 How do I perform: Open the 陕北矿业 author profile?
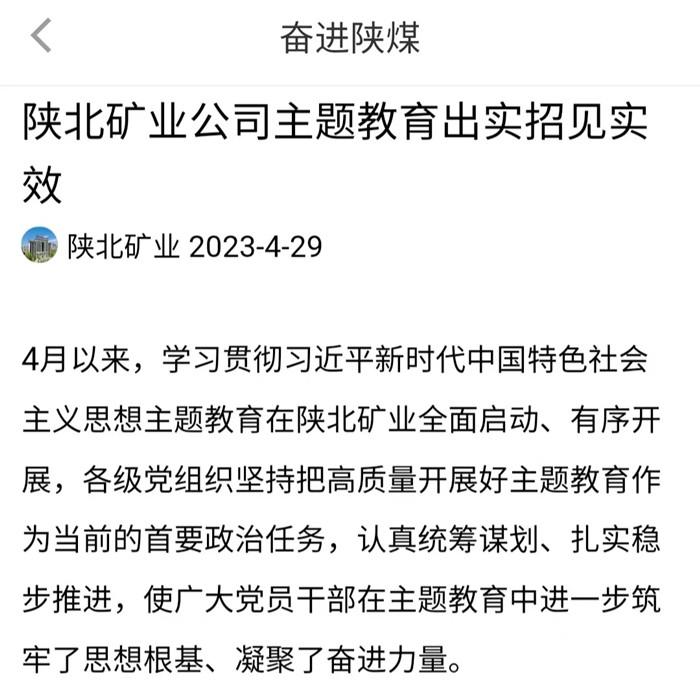tap(122, 245)
